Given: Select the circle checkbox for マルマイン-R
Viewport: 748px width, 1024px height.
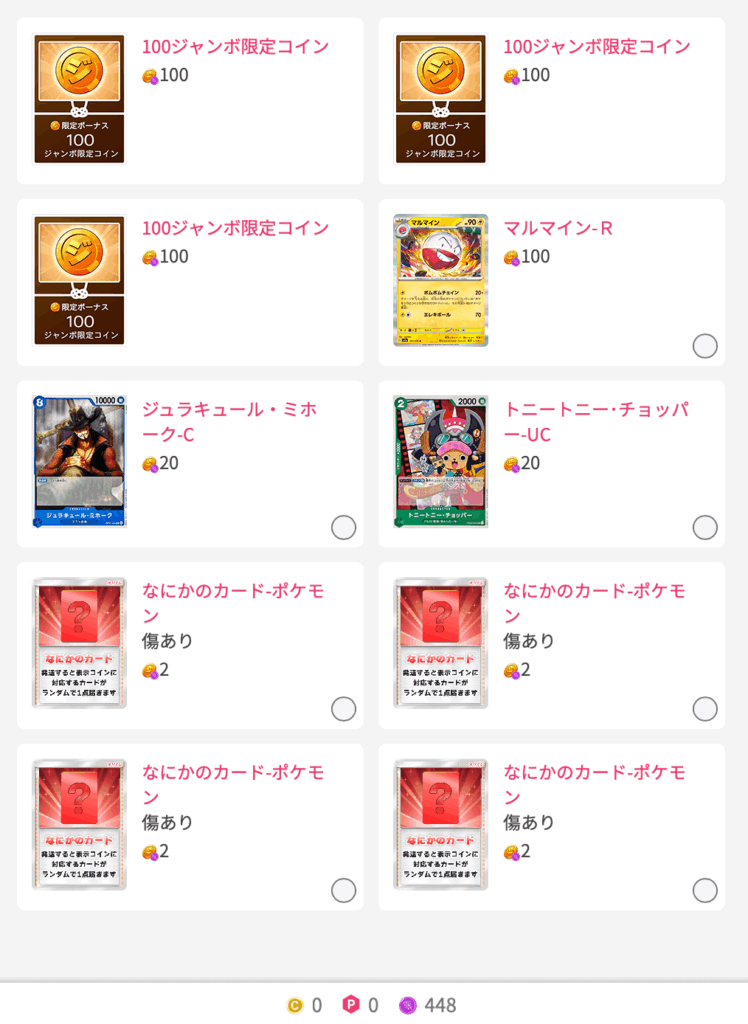Looking at the screenshot, I should tap(704, 344).
